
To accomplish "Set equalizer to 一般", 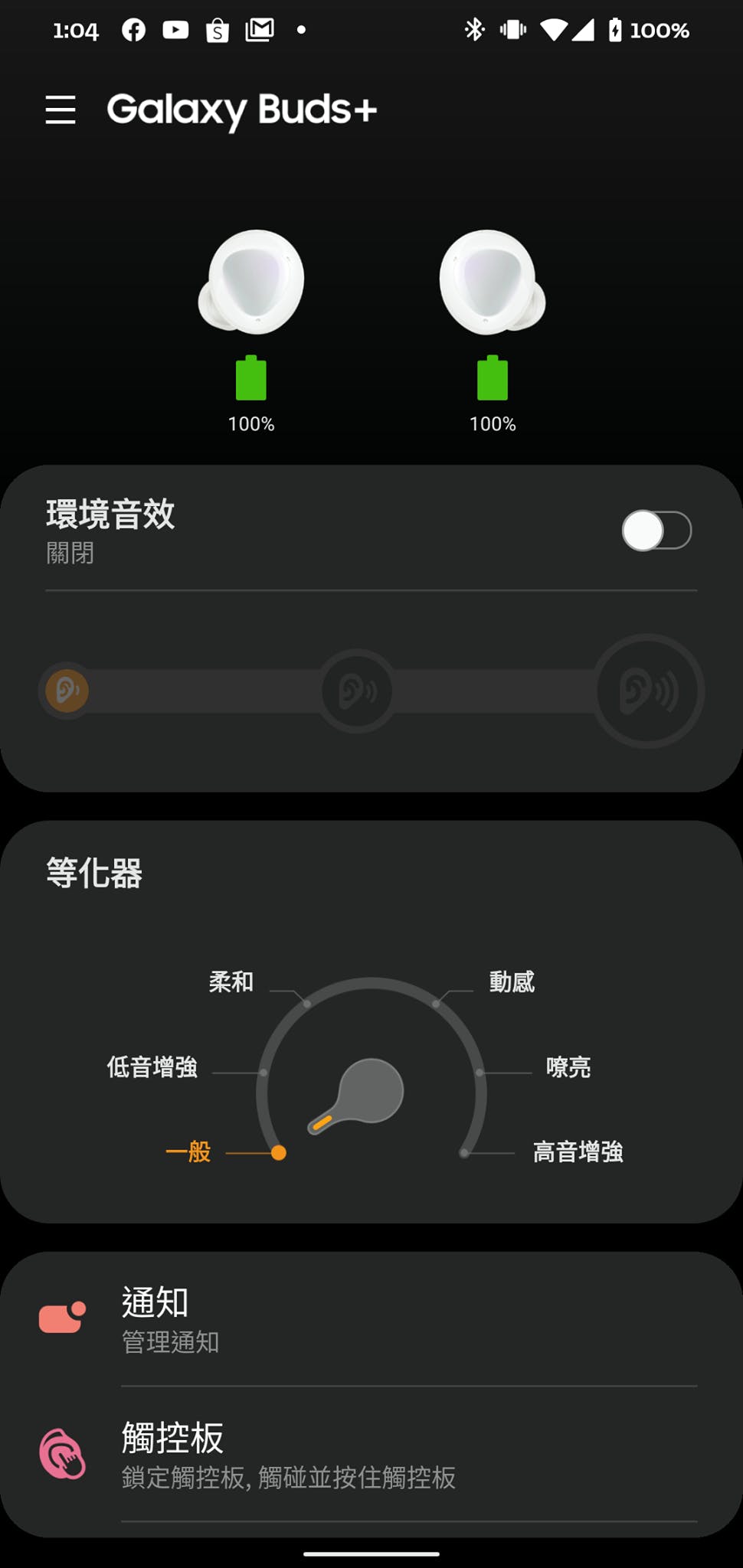I will pyautogui.click(x=188, y=1151).
